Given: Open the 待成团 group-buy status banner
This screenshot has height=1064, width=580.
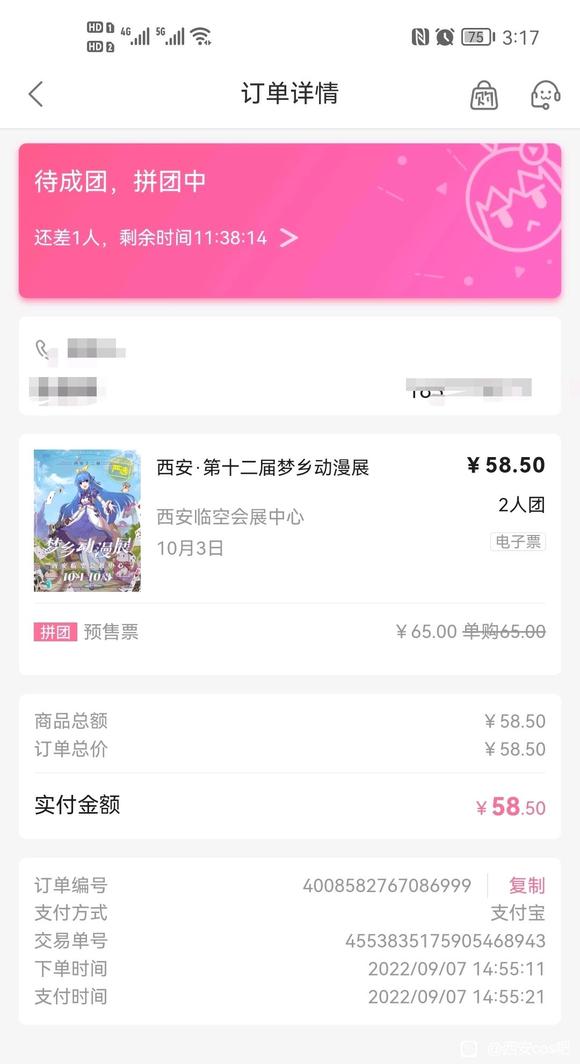Looking at the screenshot, I should [290, 221].
